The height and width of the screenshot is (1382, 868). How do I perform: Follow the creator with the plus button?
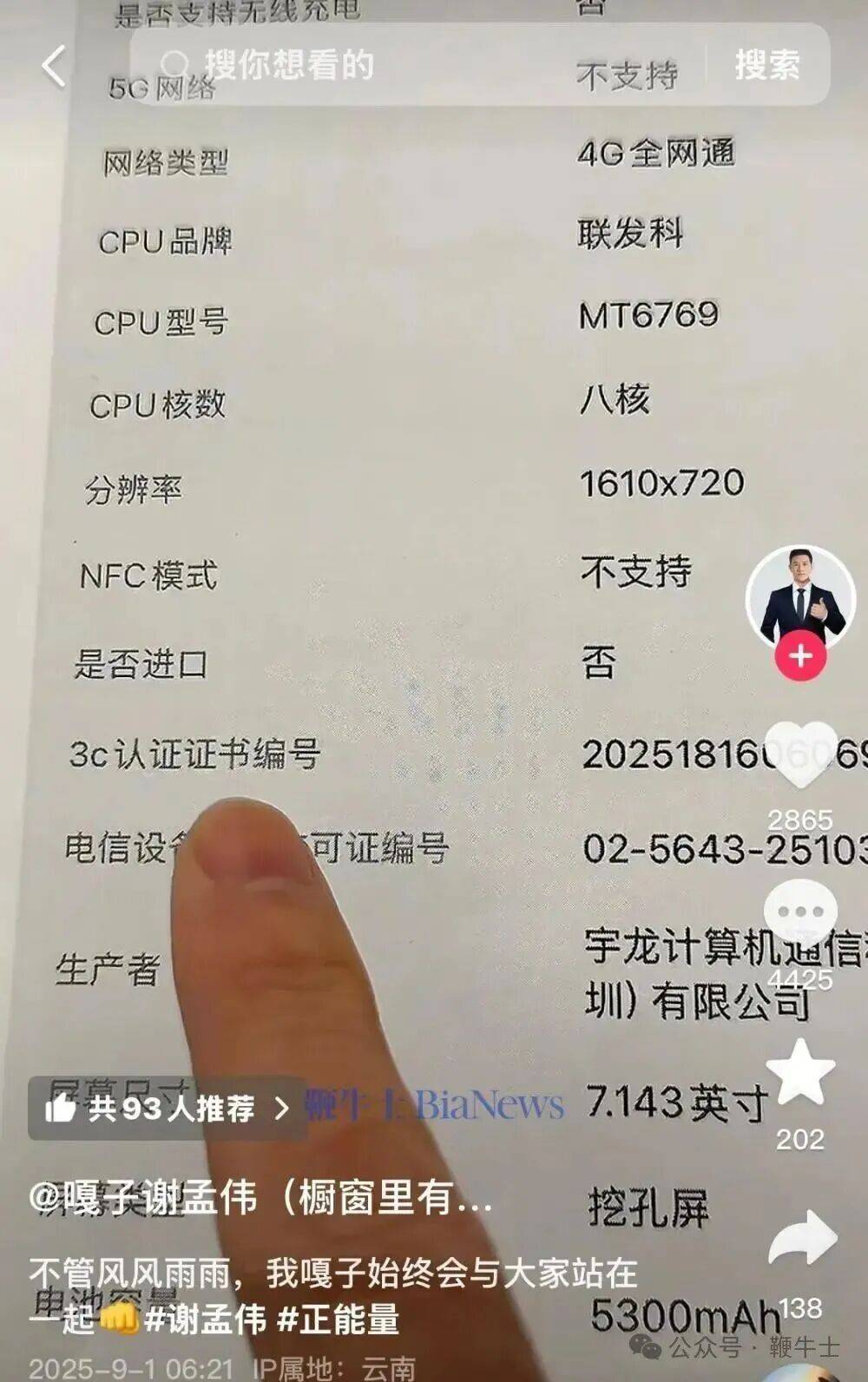click(800, 656)
